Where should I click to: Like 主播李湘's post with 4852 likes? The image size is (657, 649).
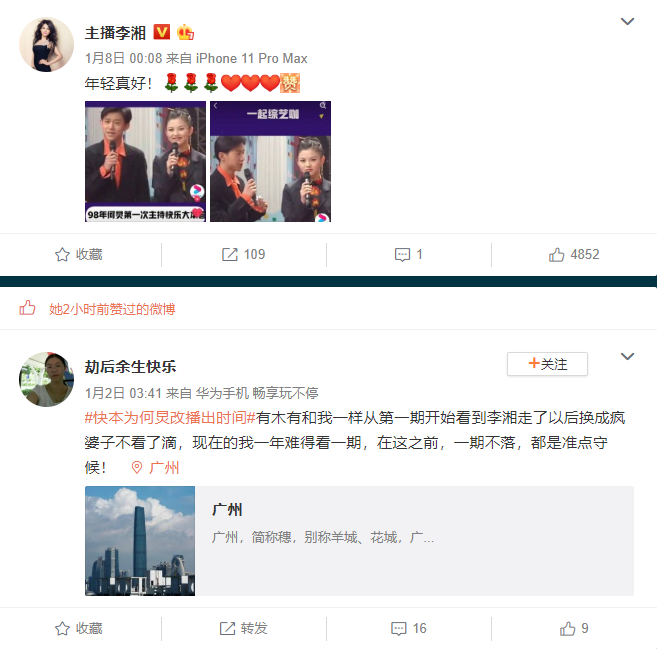point(574,254)
